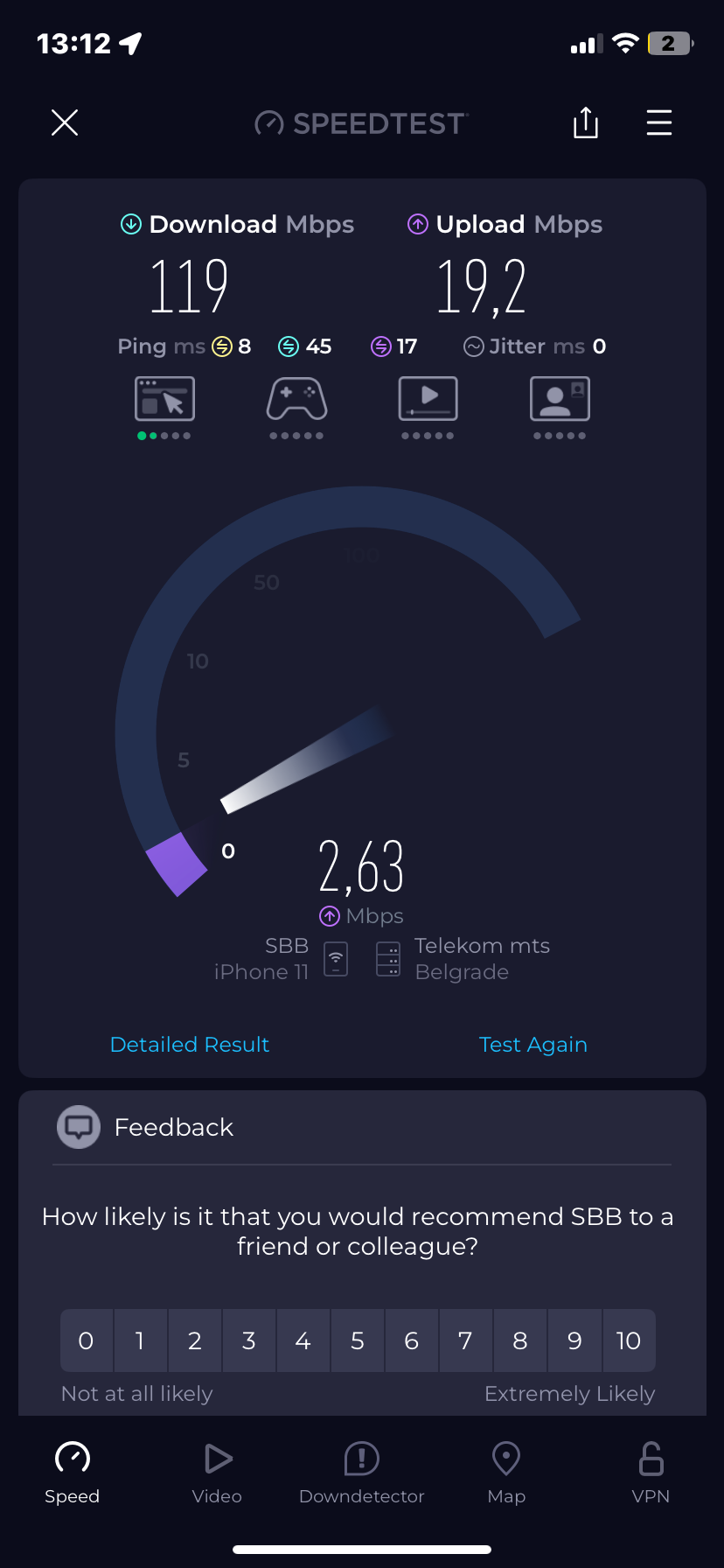This screenshot has height=1568, width=724.
Task: Switch to the Map tab
Action: click(x=506, y=1473)
